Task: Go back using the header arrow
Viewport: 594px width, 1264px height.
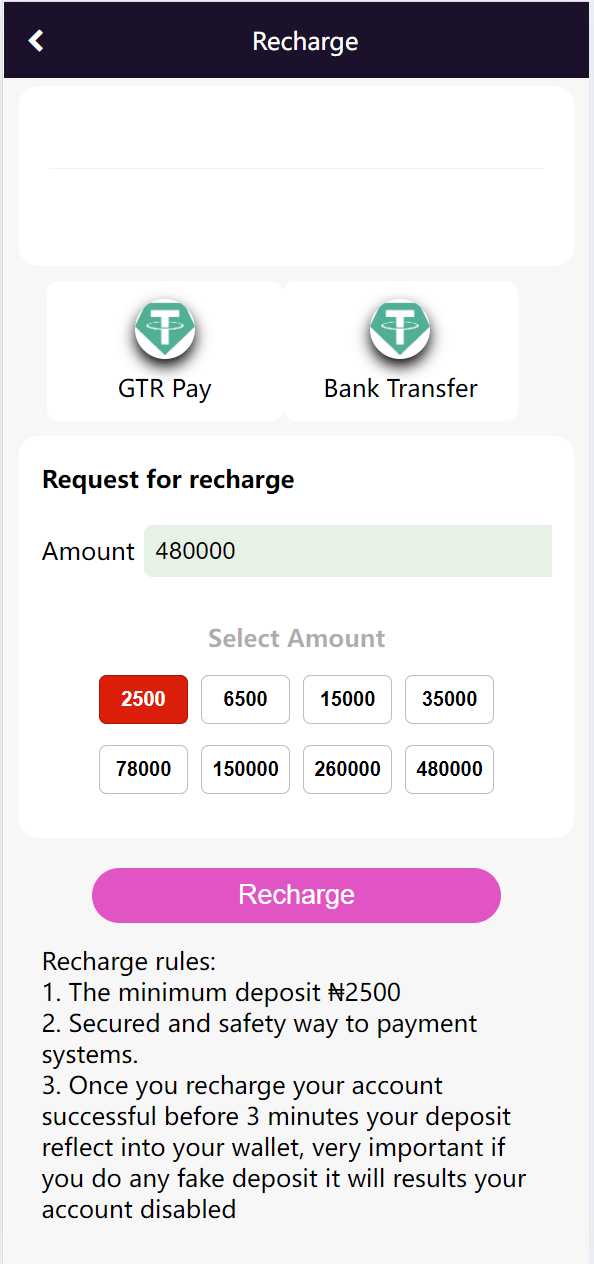Action: pos(36,41)
